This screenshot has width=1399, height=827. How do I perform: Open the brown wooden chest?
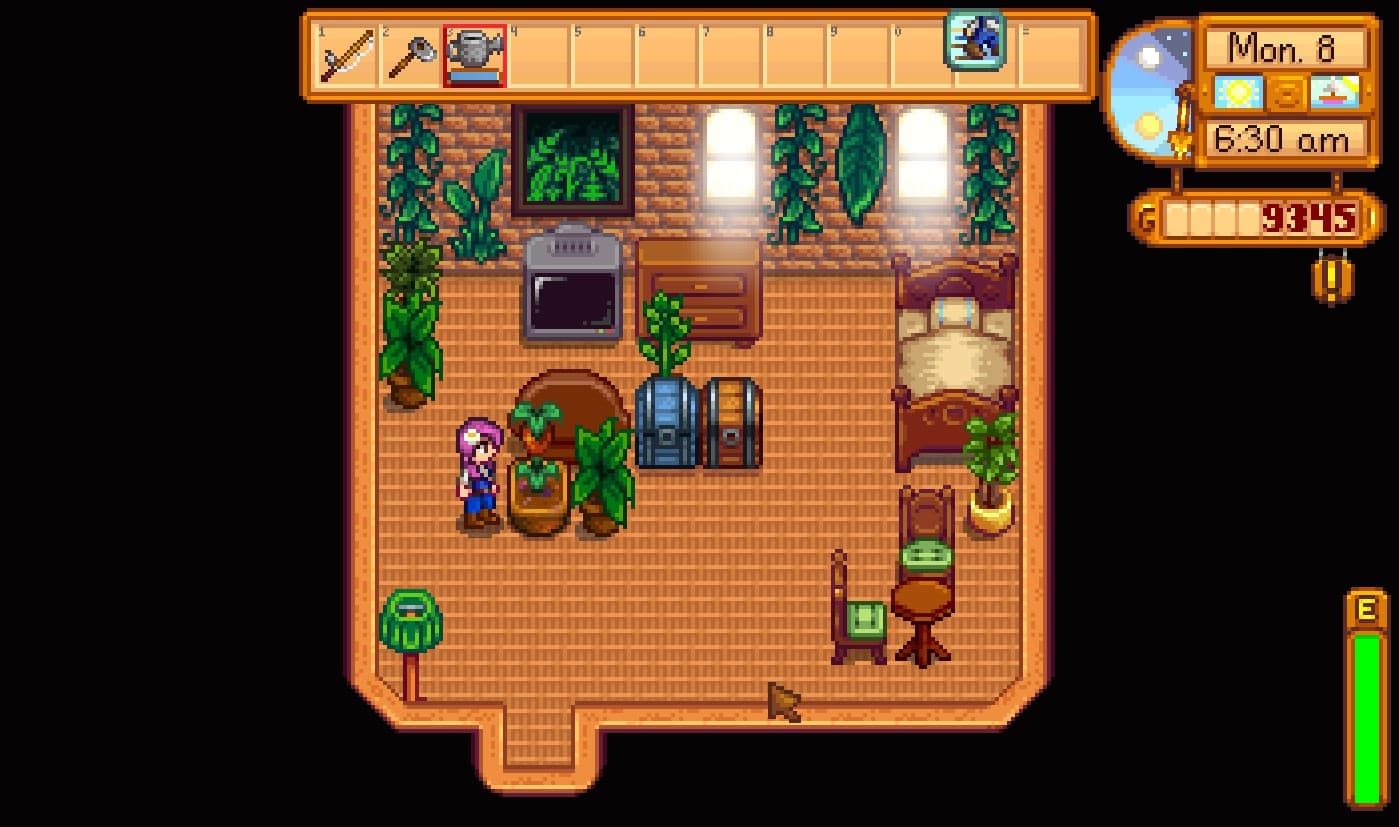(732, 423)
